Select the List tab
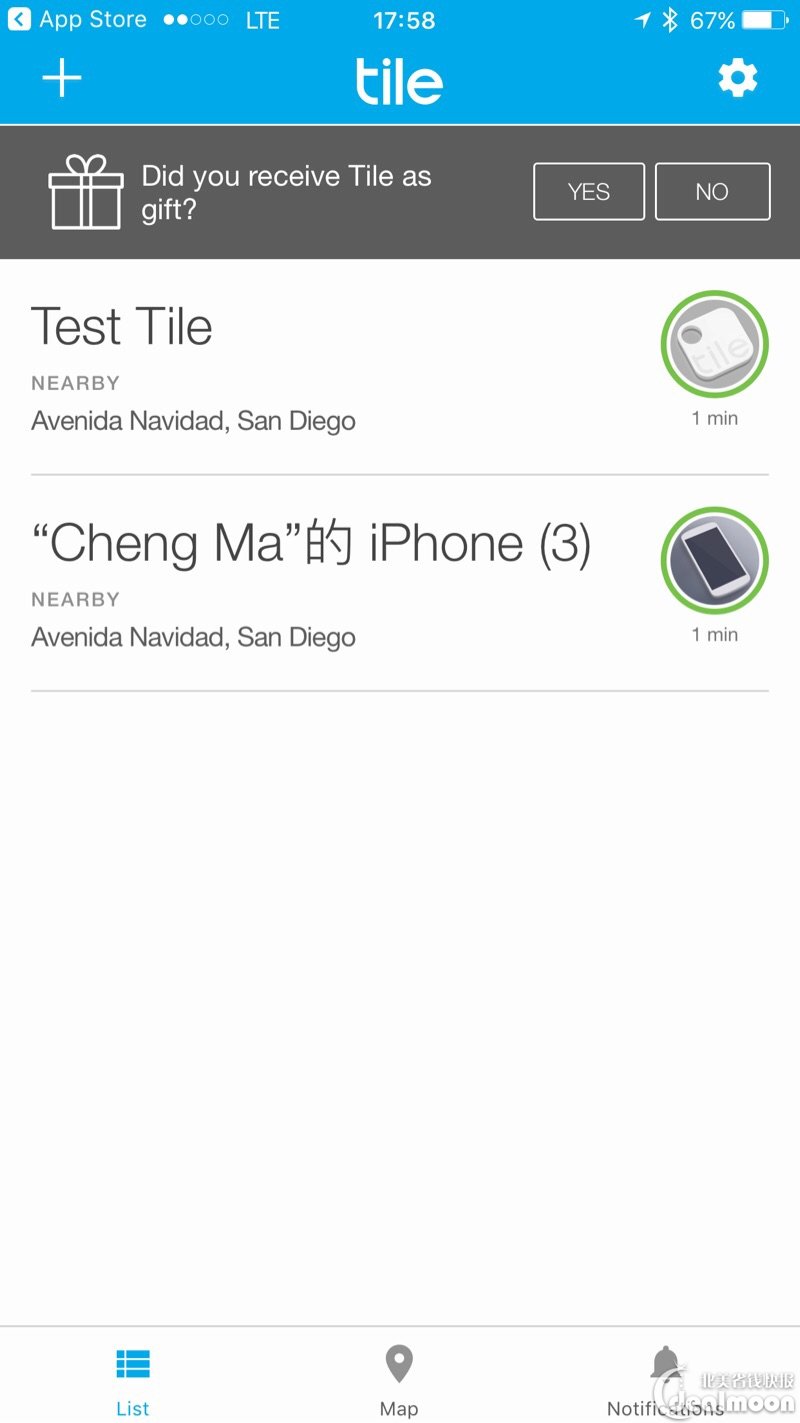Image resolution: width=800 pixels, height=1423 pixels. coord(133,1380)
